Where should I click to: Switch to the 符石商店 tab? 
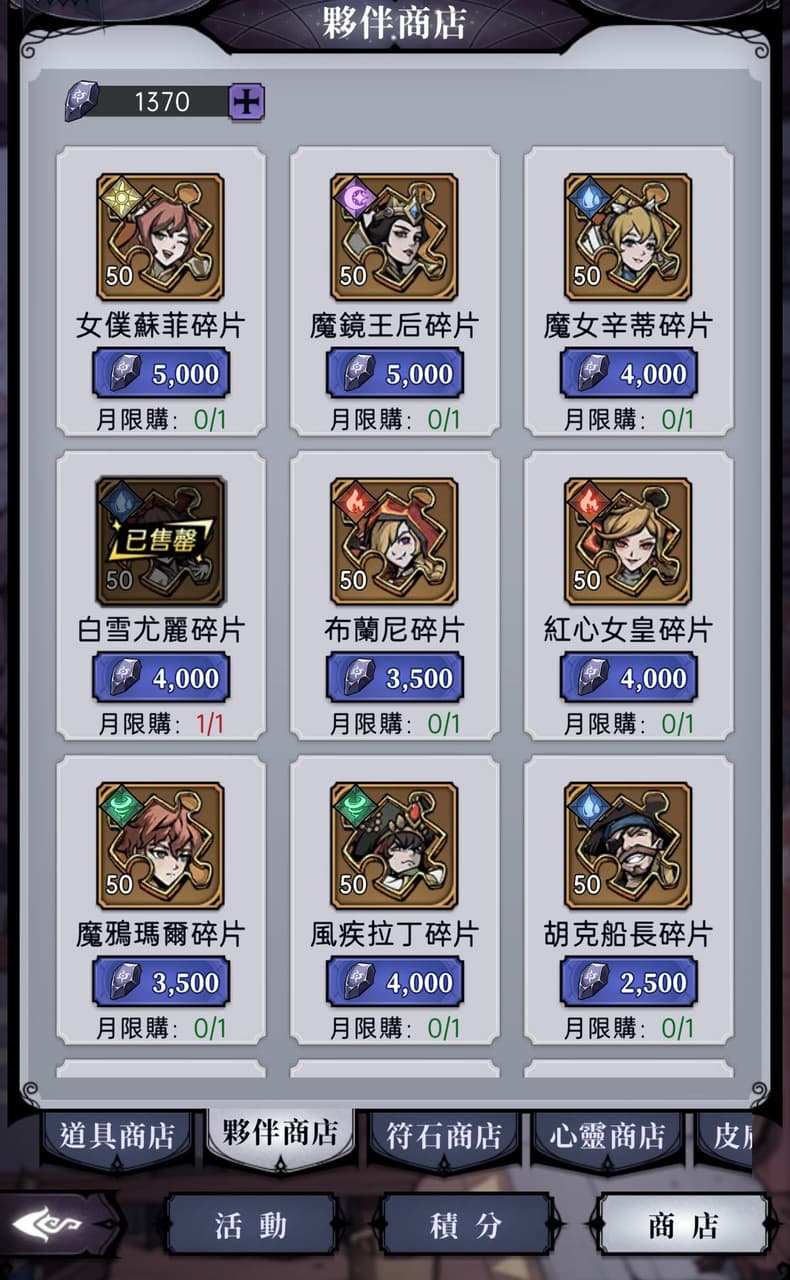click(x=444, y=1137)
